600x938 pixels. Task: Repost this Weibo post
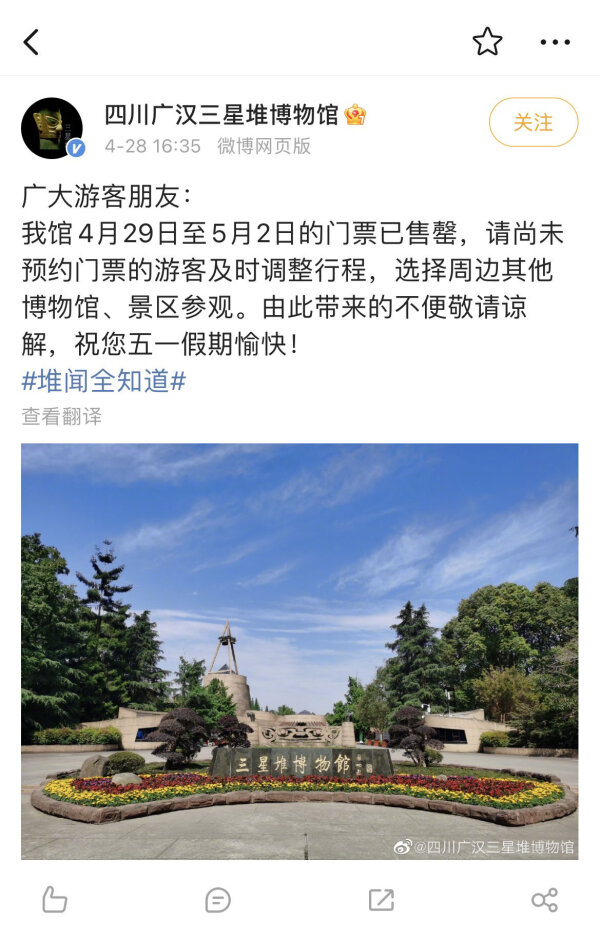pyautogui.click(x=381, y=899)
